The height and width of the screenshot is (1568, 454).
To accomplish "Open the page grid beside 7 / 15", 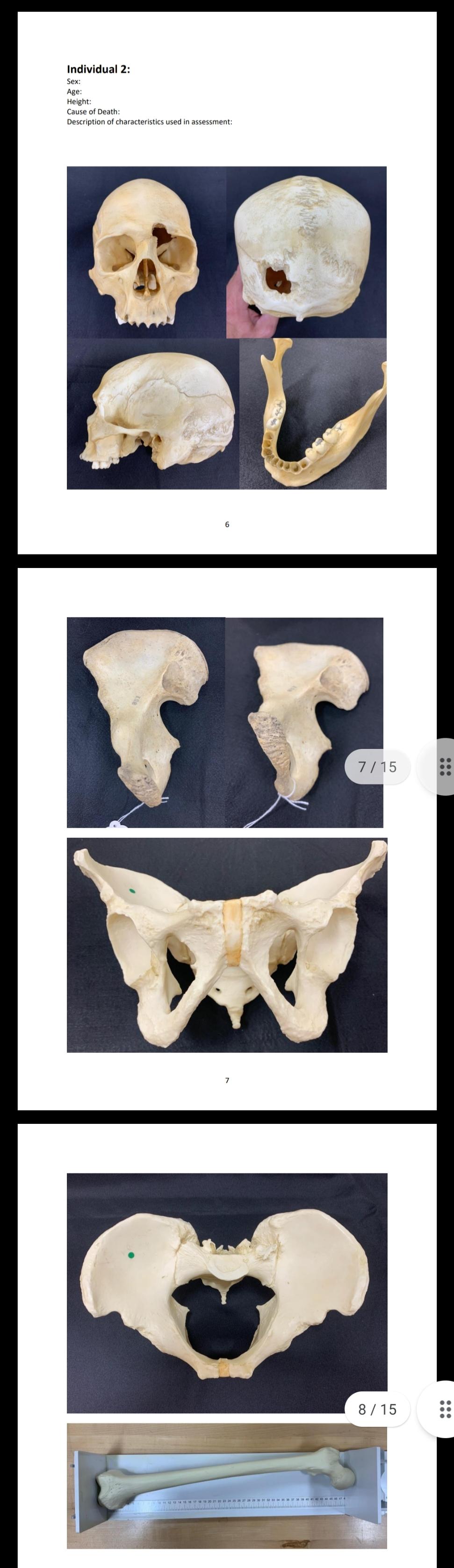I will pyautogui.click(x=445, y=766).
